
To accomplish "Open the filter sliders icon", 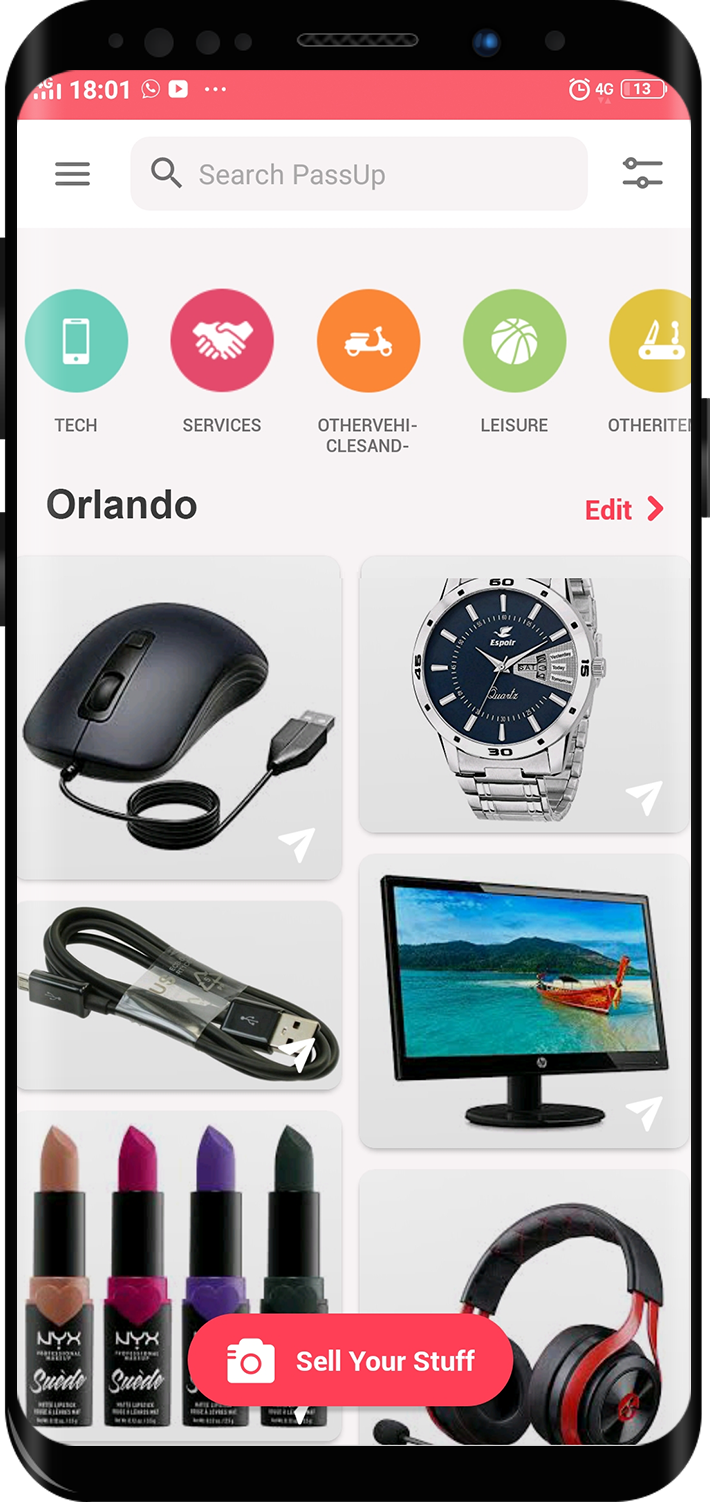I will (x=642, y=173).
